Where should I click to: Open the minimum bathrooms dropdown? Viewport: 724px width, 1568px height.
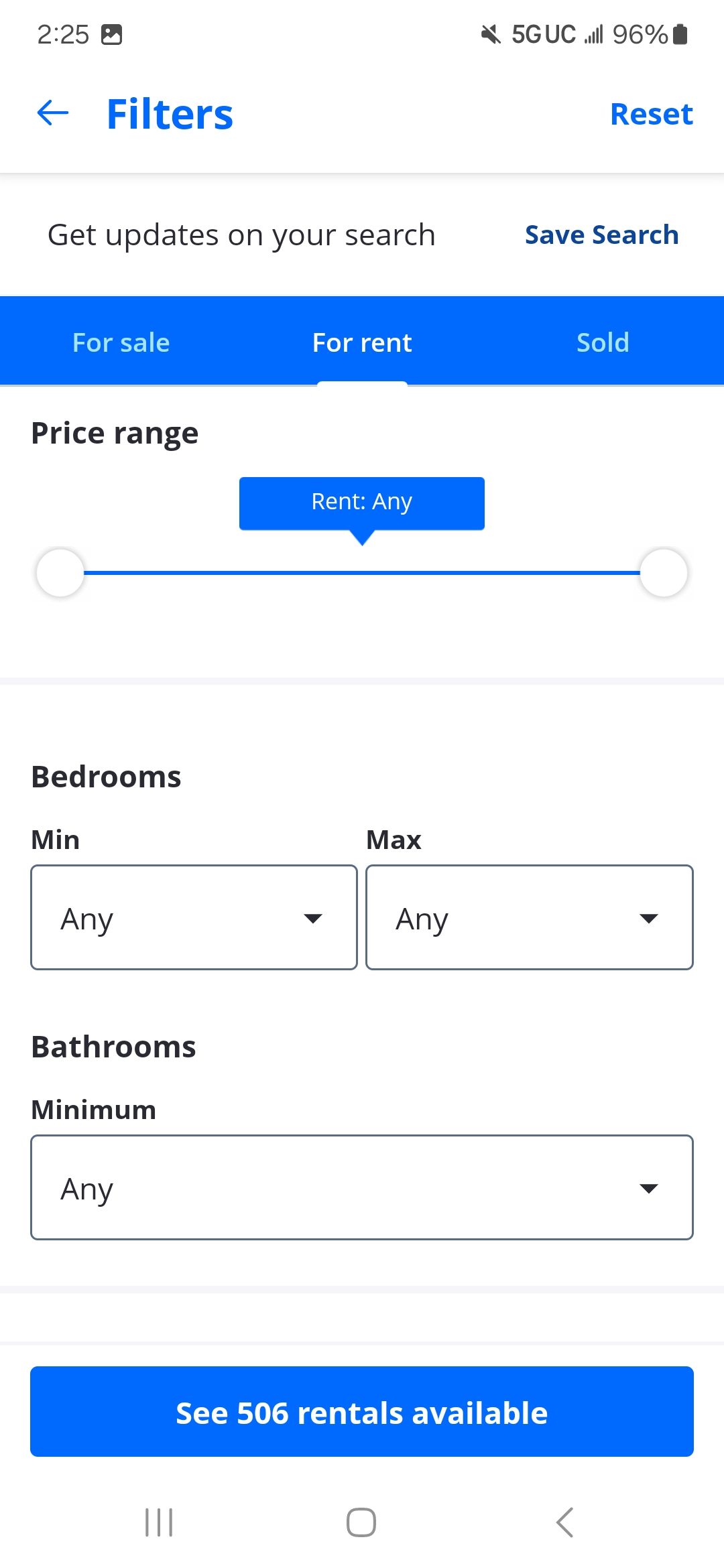[x=362, y=1188]
